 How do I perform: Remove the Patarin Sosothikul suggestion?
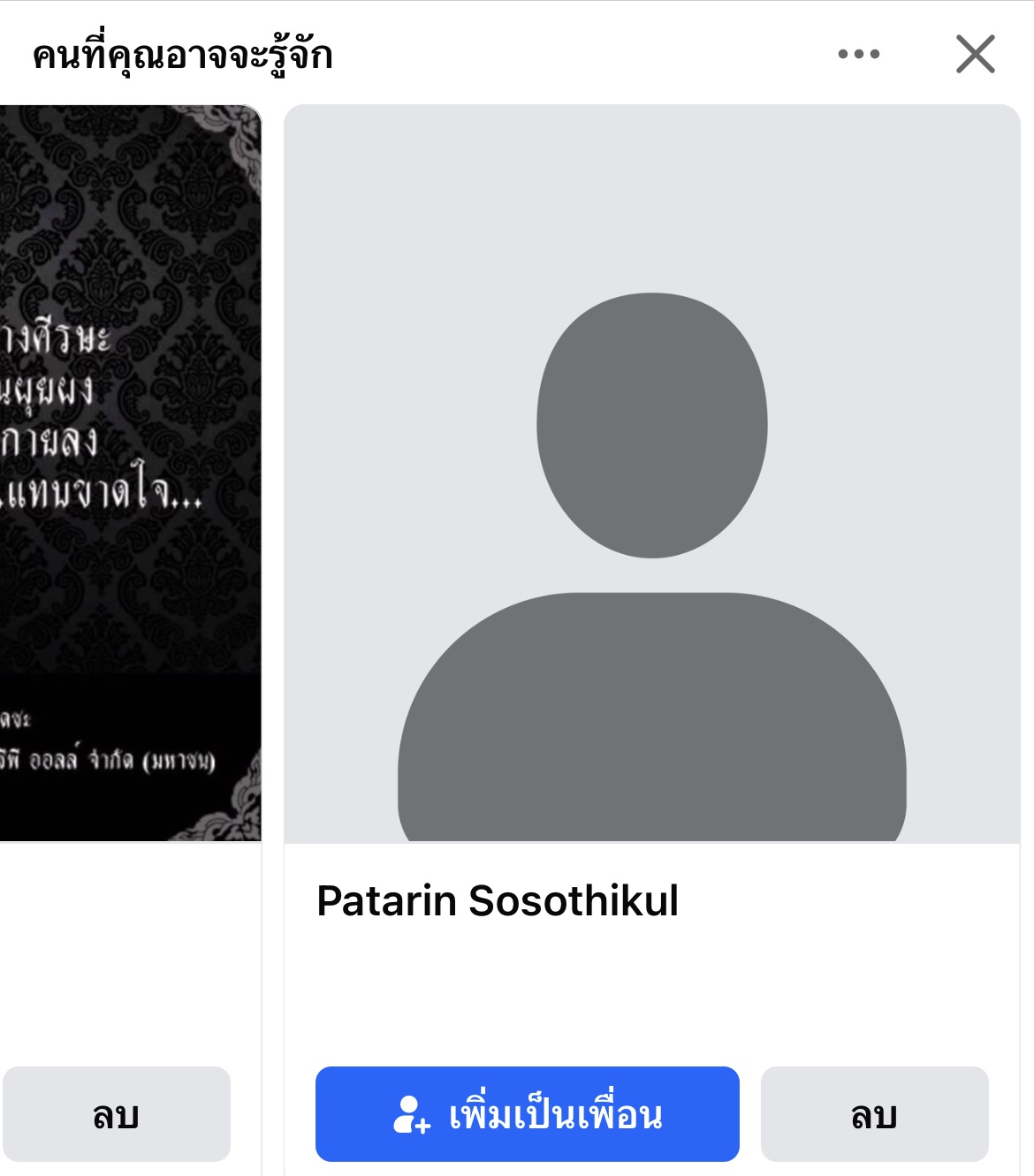click(873, 1114)
